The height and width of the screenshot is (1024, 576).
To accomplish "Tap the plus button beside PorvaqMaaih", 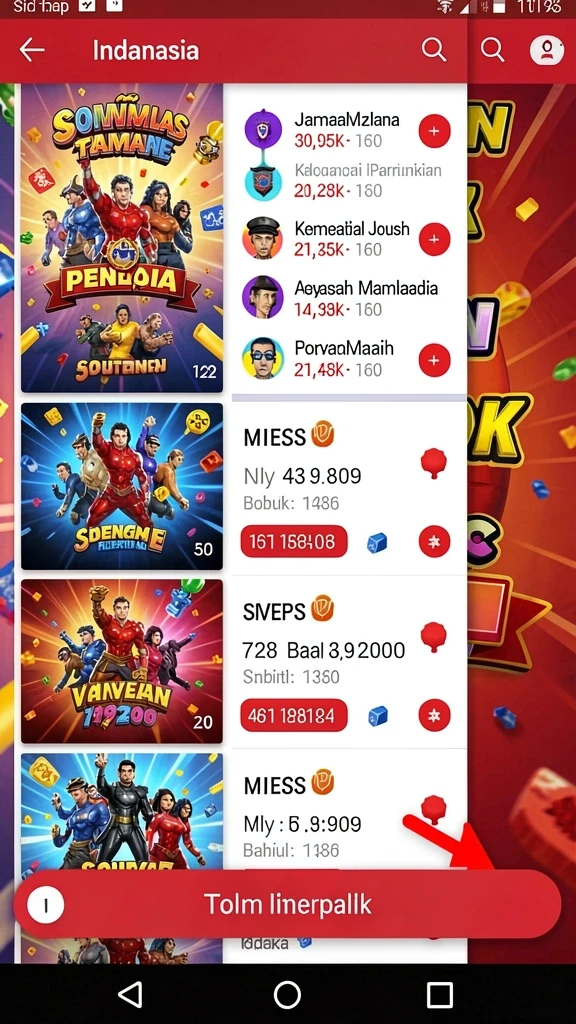I will (x=434, y=360).
